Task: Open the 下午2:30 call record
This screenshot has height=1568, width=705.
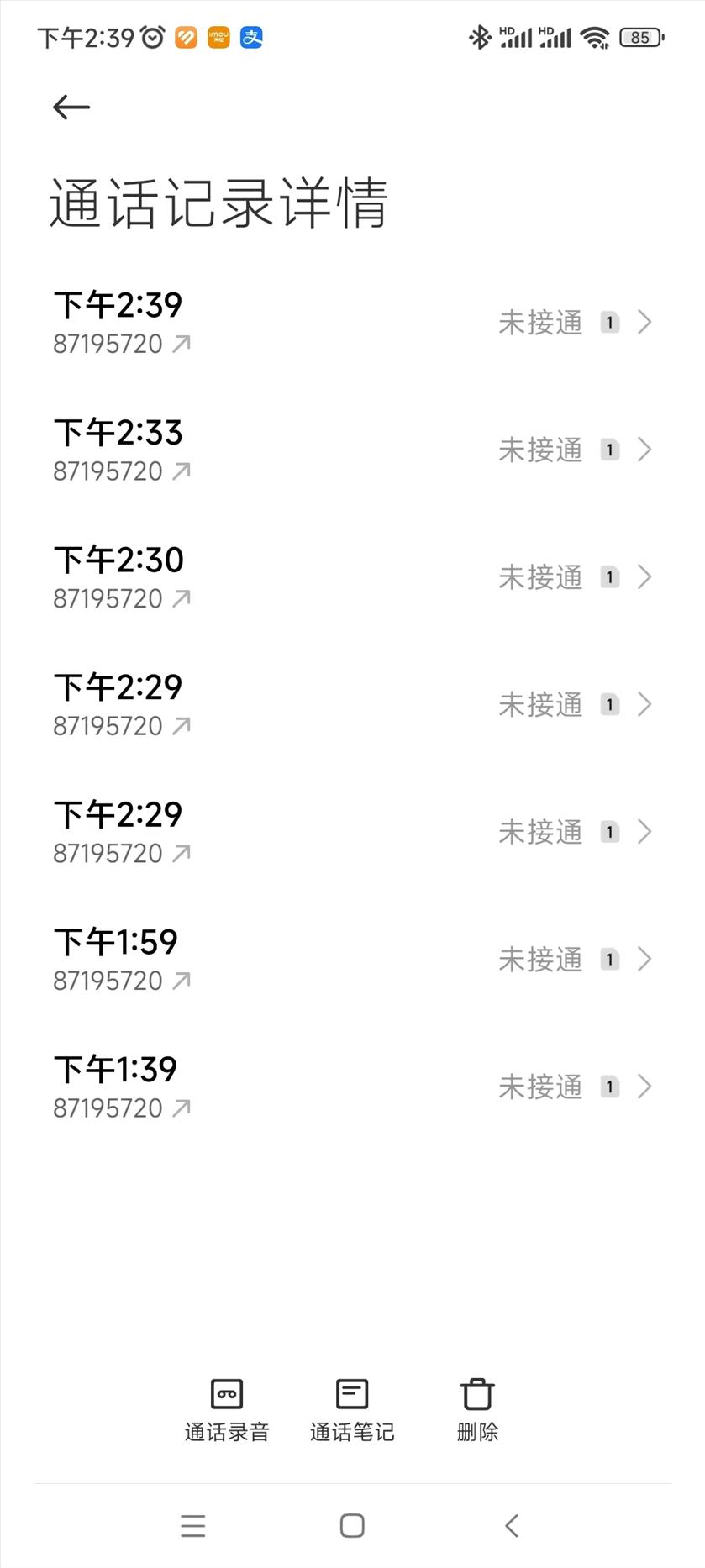Action: click(352, 578)
